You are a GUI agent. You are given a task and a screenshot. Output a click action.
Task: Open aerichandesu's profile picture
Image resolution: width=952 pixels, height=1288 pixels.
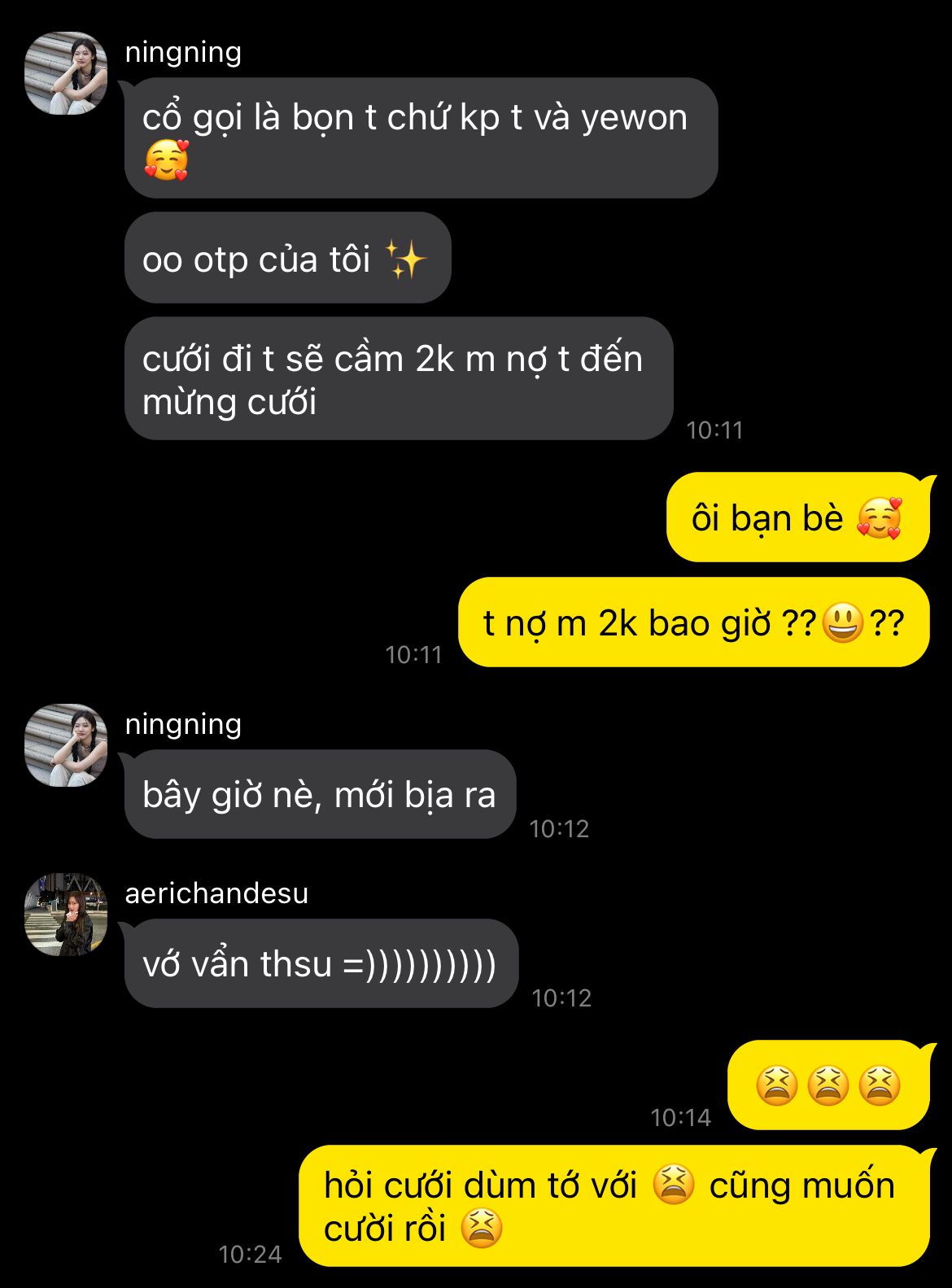click(66, 915)
